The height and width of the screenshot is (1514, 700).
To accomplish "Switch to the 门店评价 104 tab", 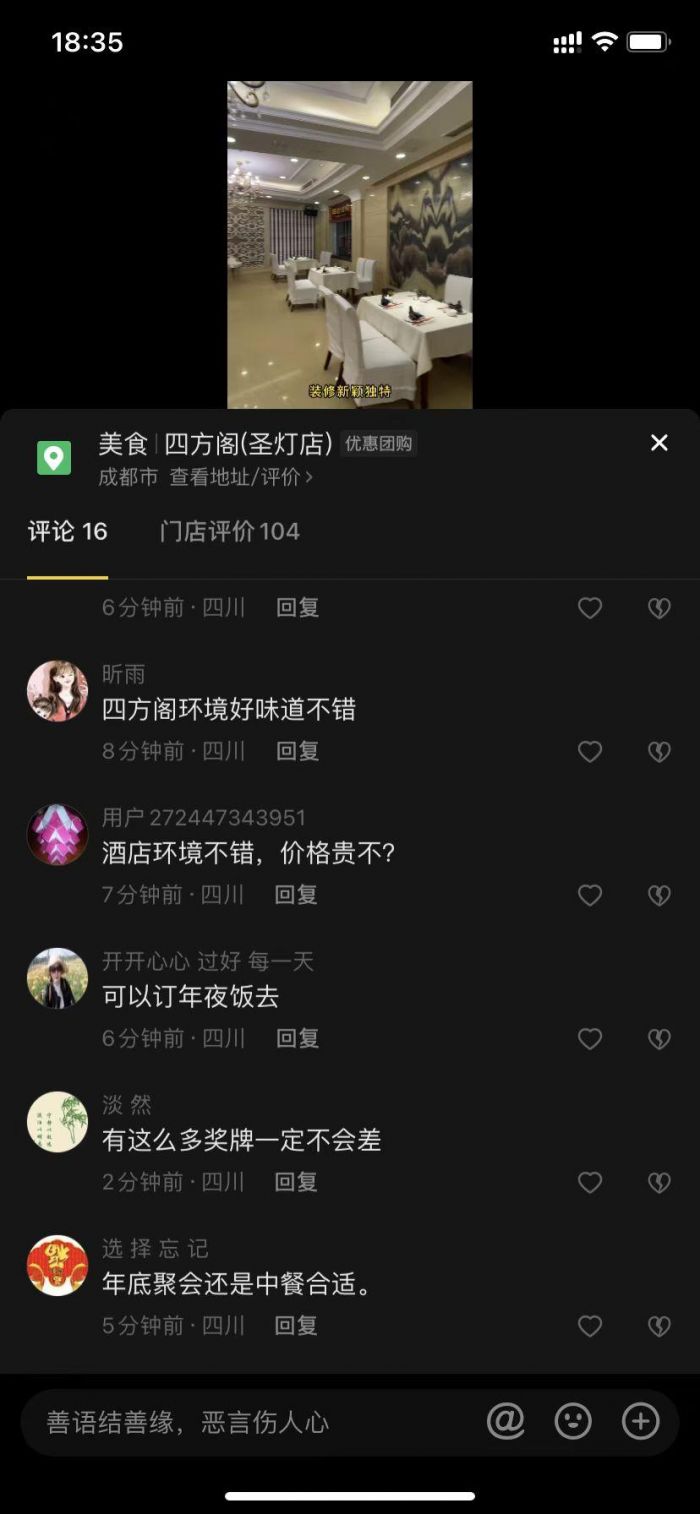I will click(x=229, y=531).
